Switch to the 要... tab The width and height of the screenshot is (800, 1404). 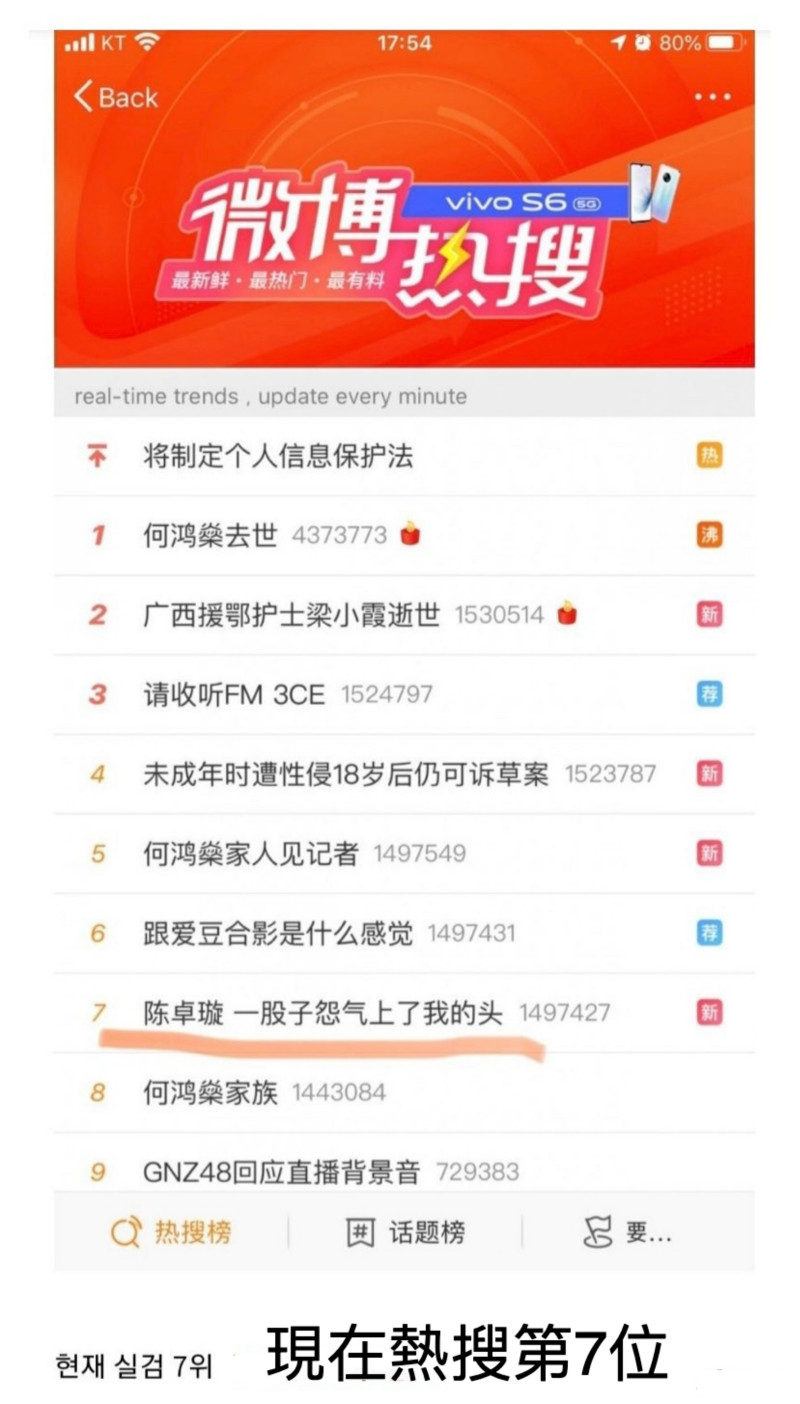tap(628, 1232)
